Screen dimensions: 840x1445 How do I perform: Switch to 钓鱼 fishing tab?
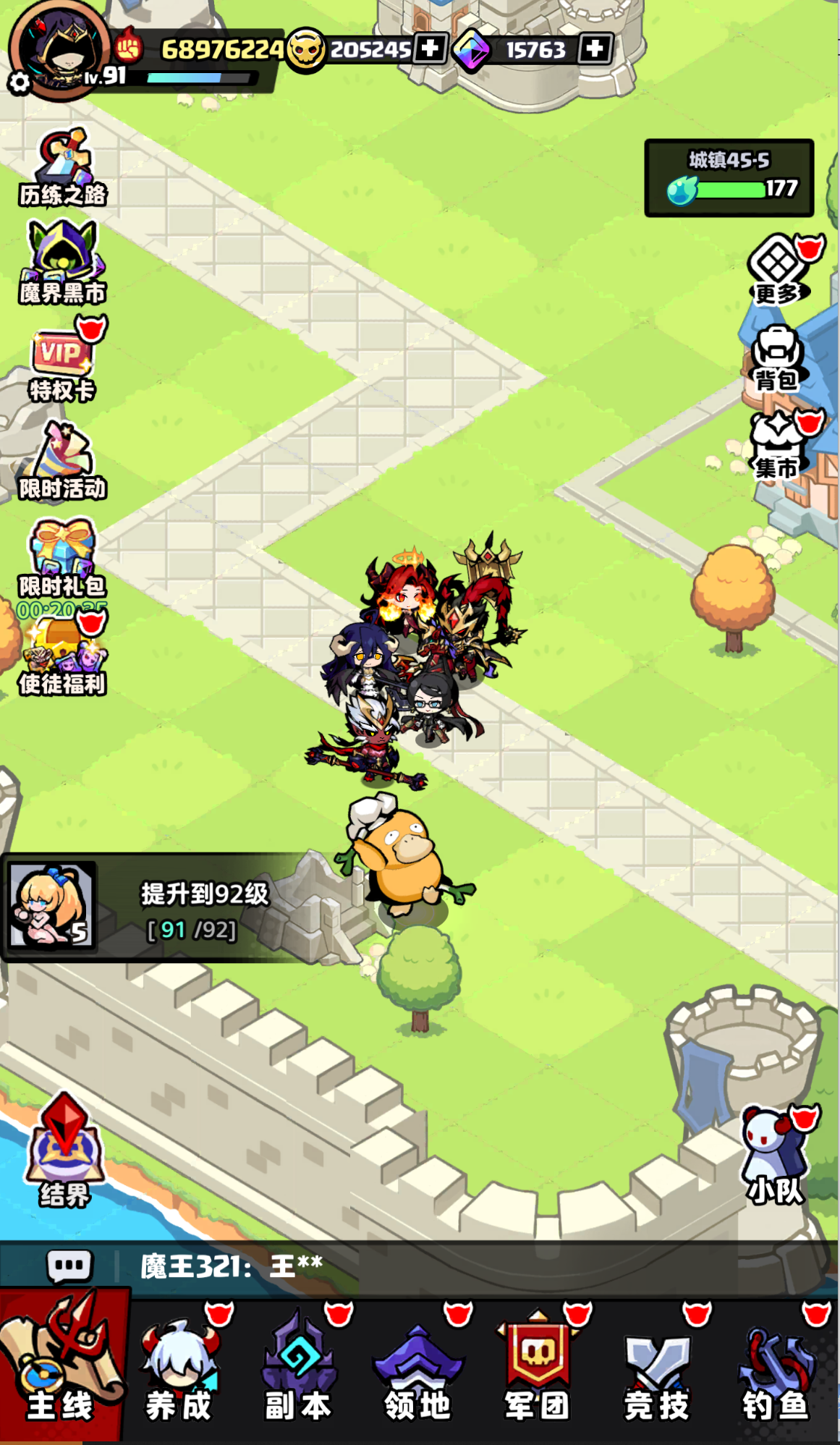[776, 1373]
